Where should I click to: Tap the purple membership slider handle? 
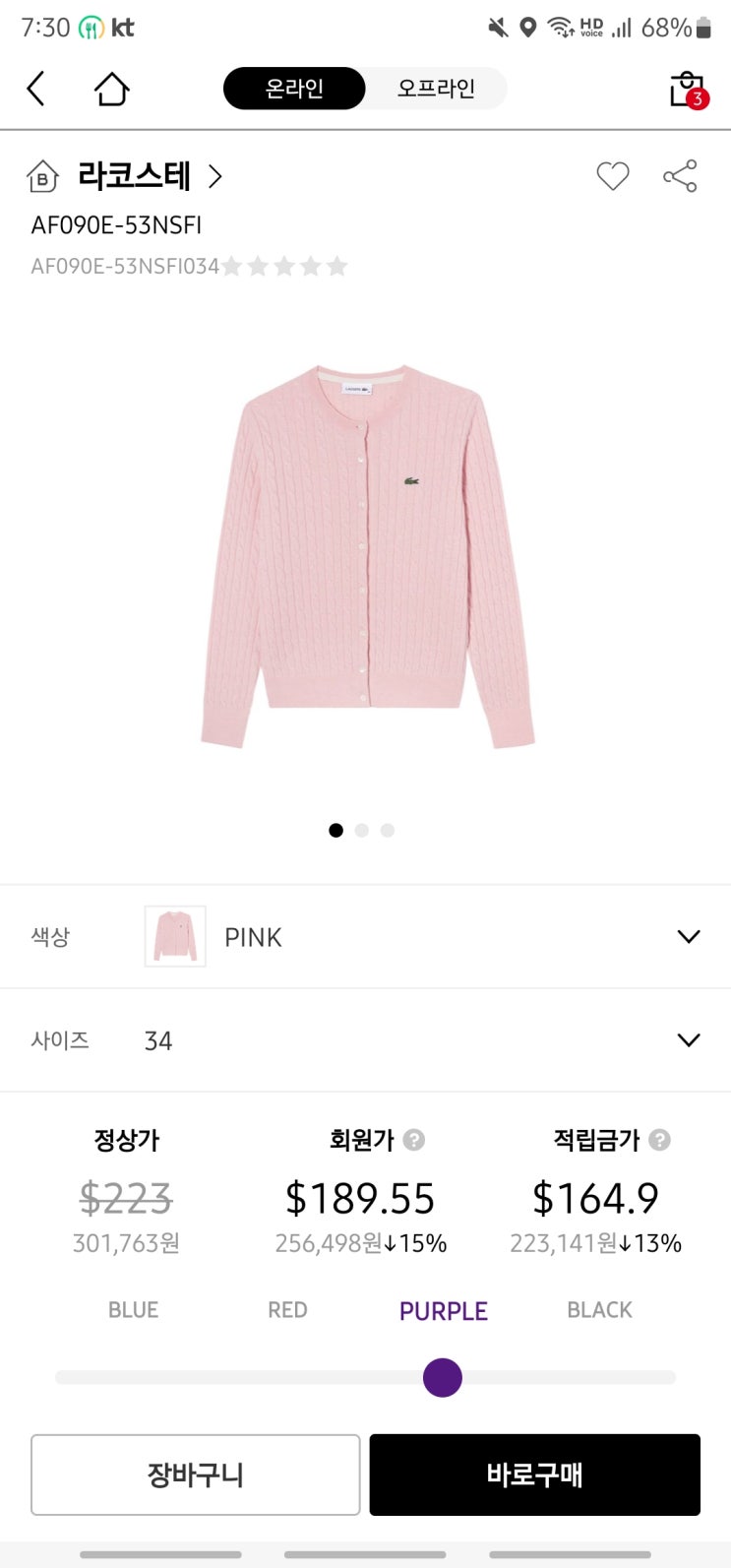pos(443,1377)
